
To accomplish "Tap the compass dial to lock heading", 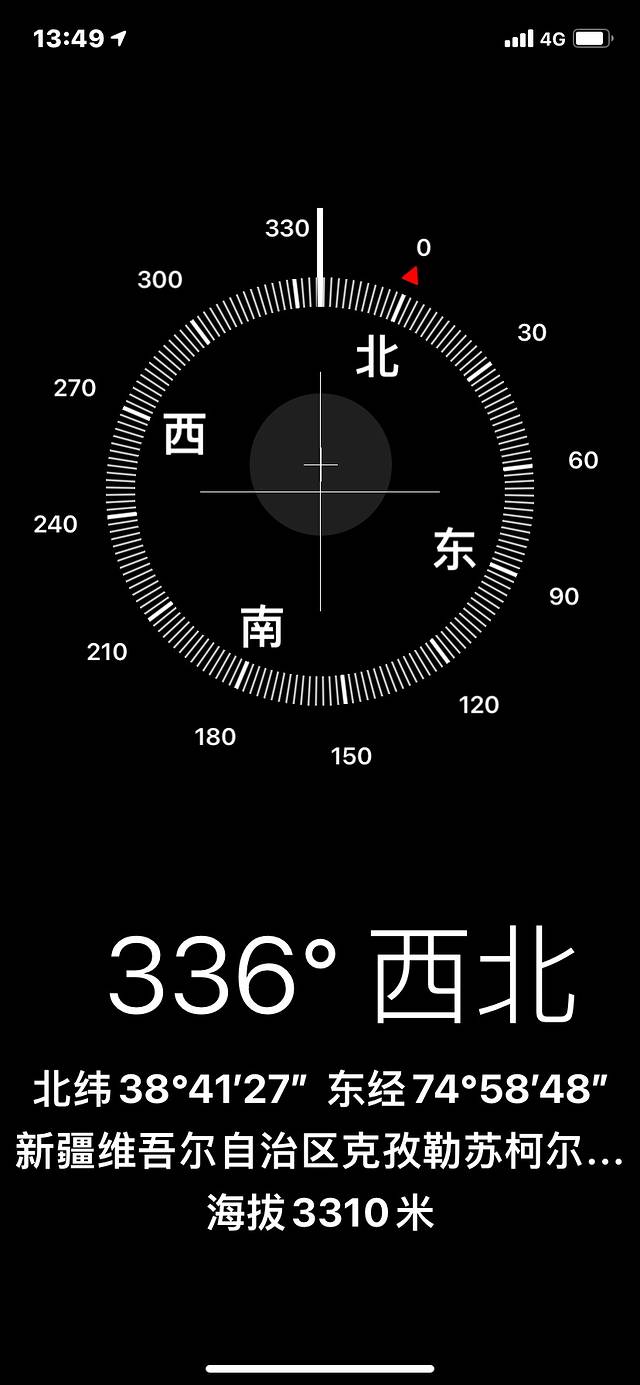I will tap(320, 490).
